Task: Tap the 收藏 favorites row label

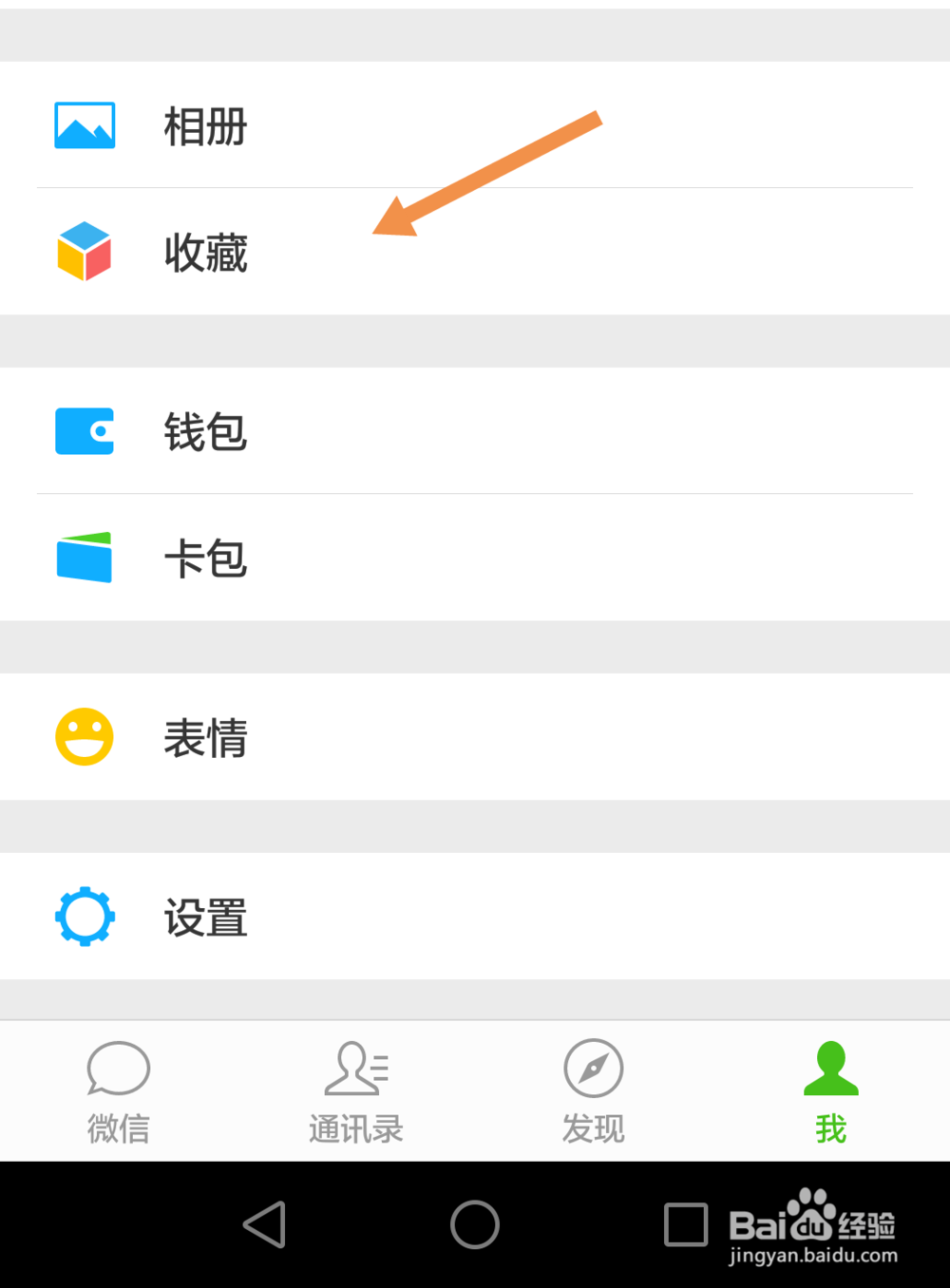Action: coord(205,254)
